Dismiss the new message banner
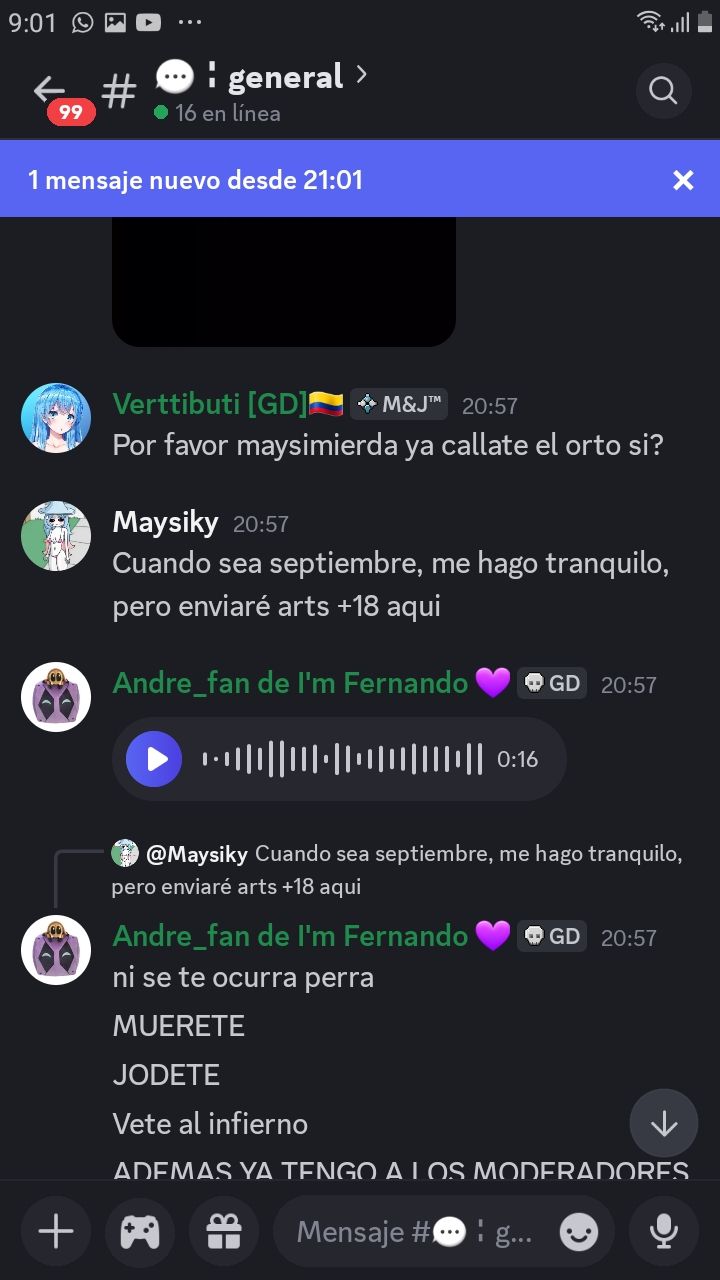The image size is (720, 1280). (683, 180)
